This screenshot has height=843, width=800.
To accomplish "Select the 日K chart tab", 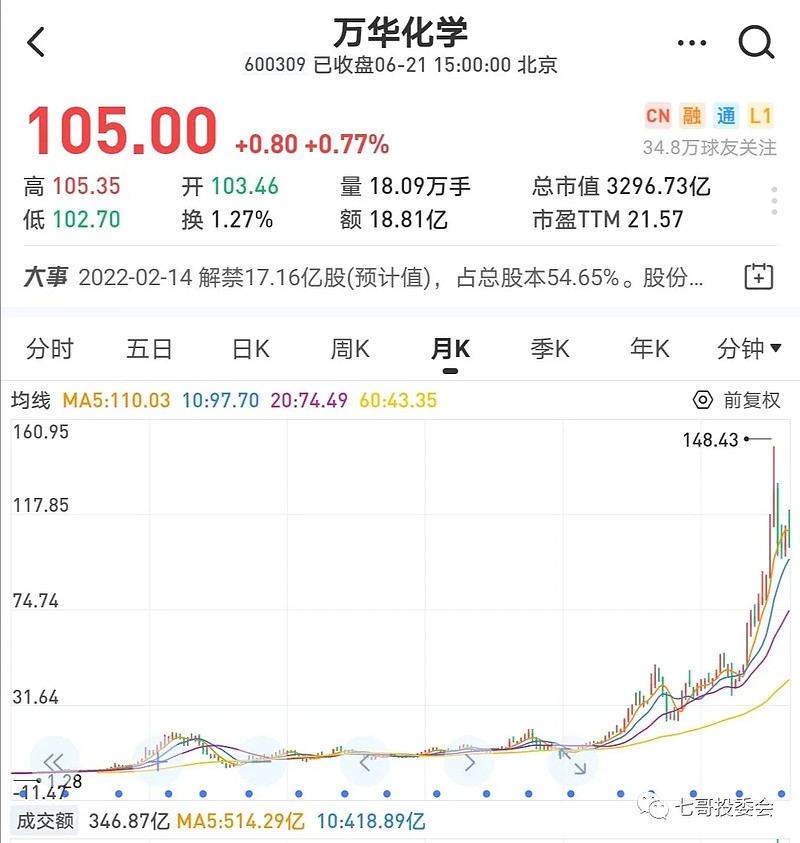I will coord(250,349).
